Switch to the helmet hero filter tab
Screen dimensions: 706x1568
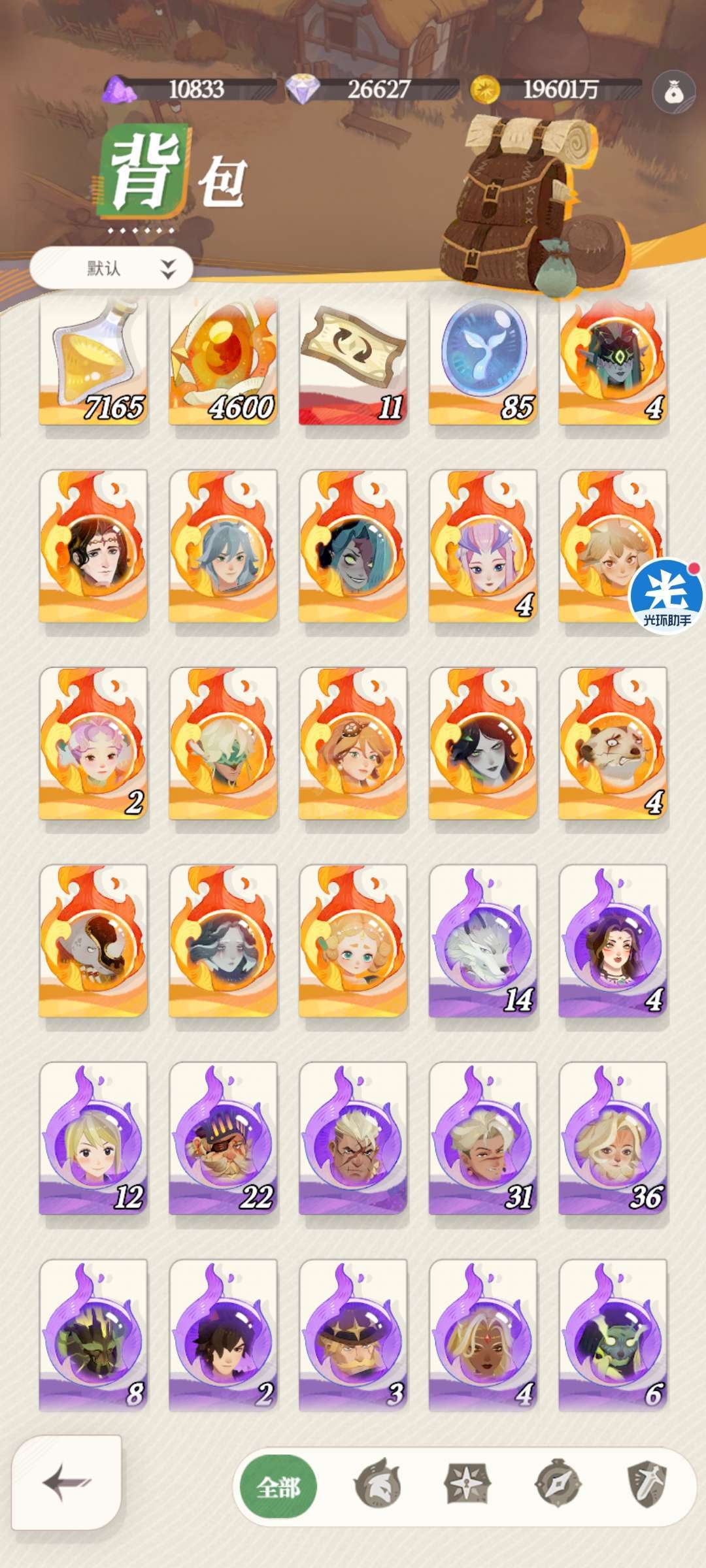coord(378,1484)
